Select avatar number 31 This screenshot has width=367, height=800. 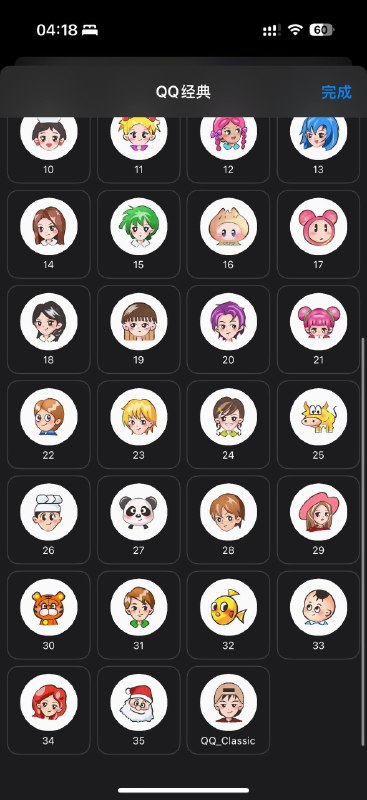139,615
